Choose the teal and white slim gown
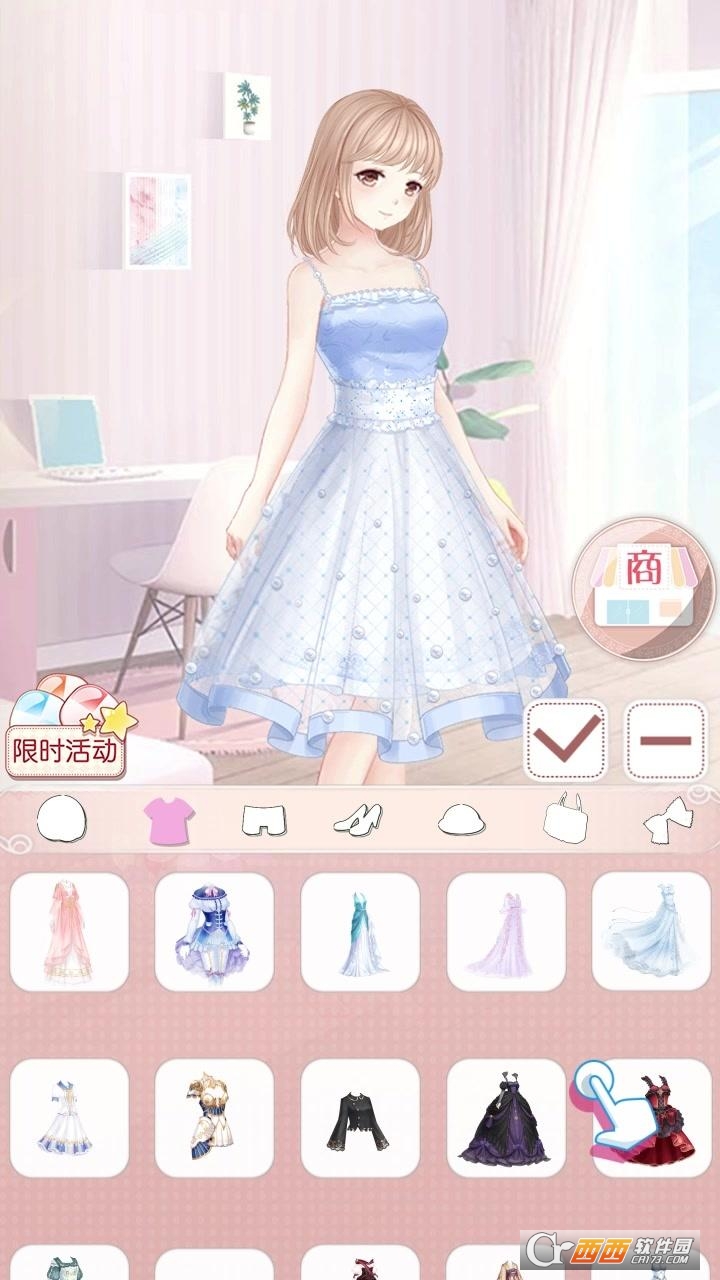 point(360,931)
